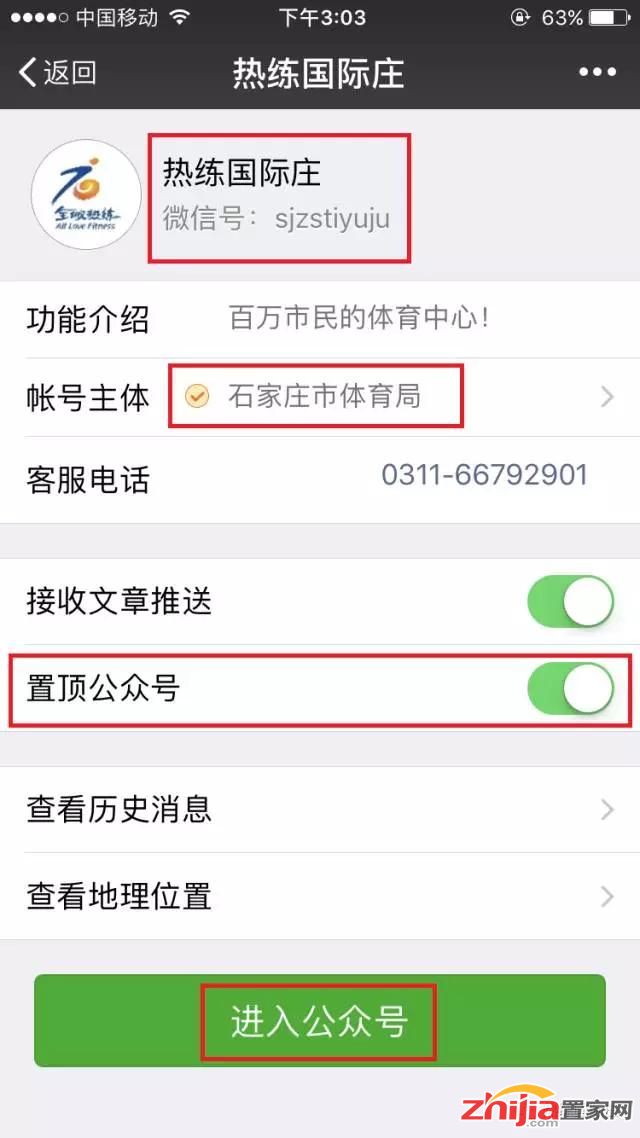Disable the 接收文章推送 switch
The image size is (640, 1138).
(570, 602)
